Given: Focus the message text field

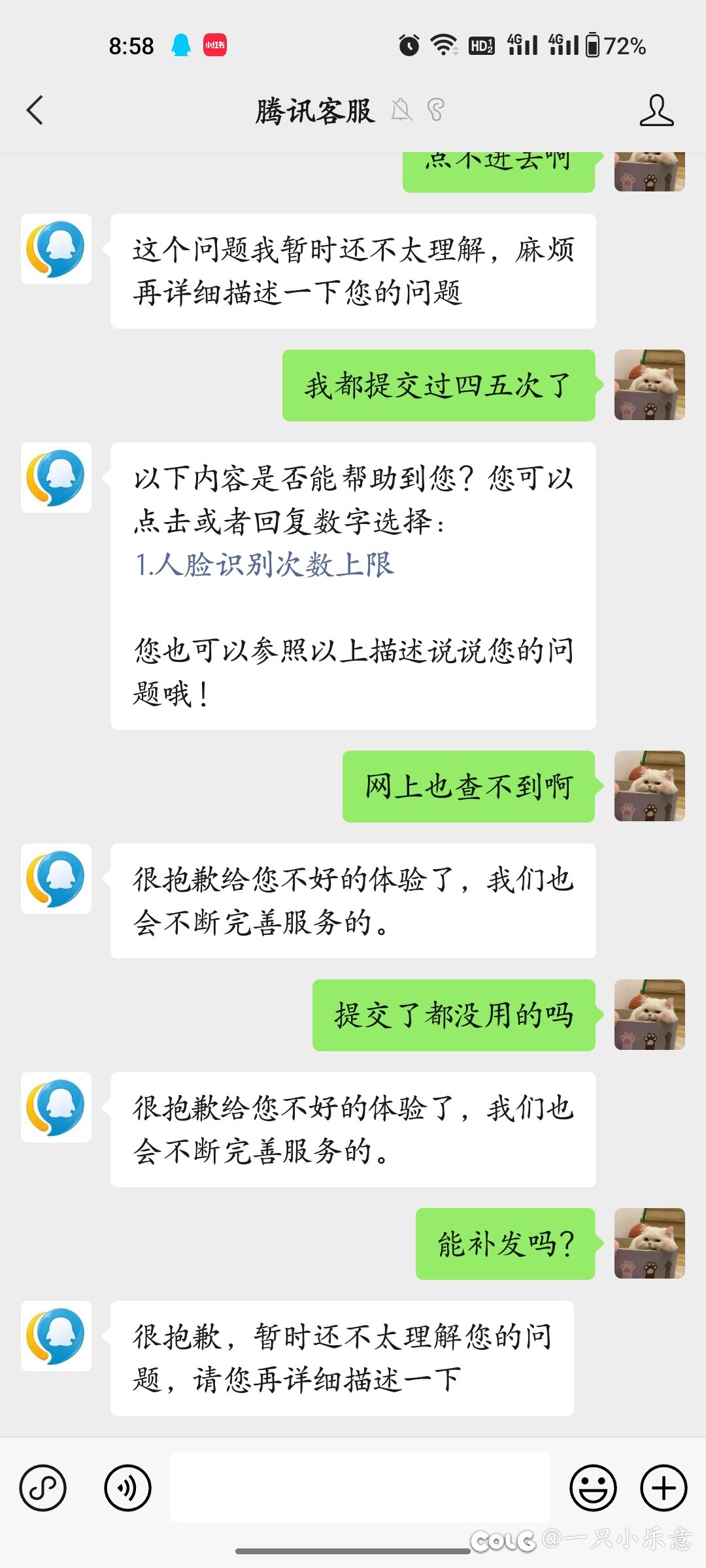Looking at the screenshot, I should (x=360, y=1487).
